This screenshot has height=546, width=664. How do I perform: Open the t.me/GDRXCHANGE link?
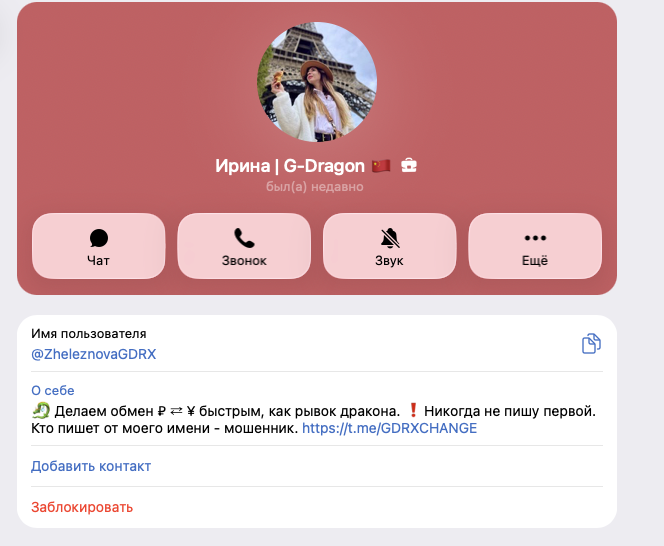tap(389, 428)
